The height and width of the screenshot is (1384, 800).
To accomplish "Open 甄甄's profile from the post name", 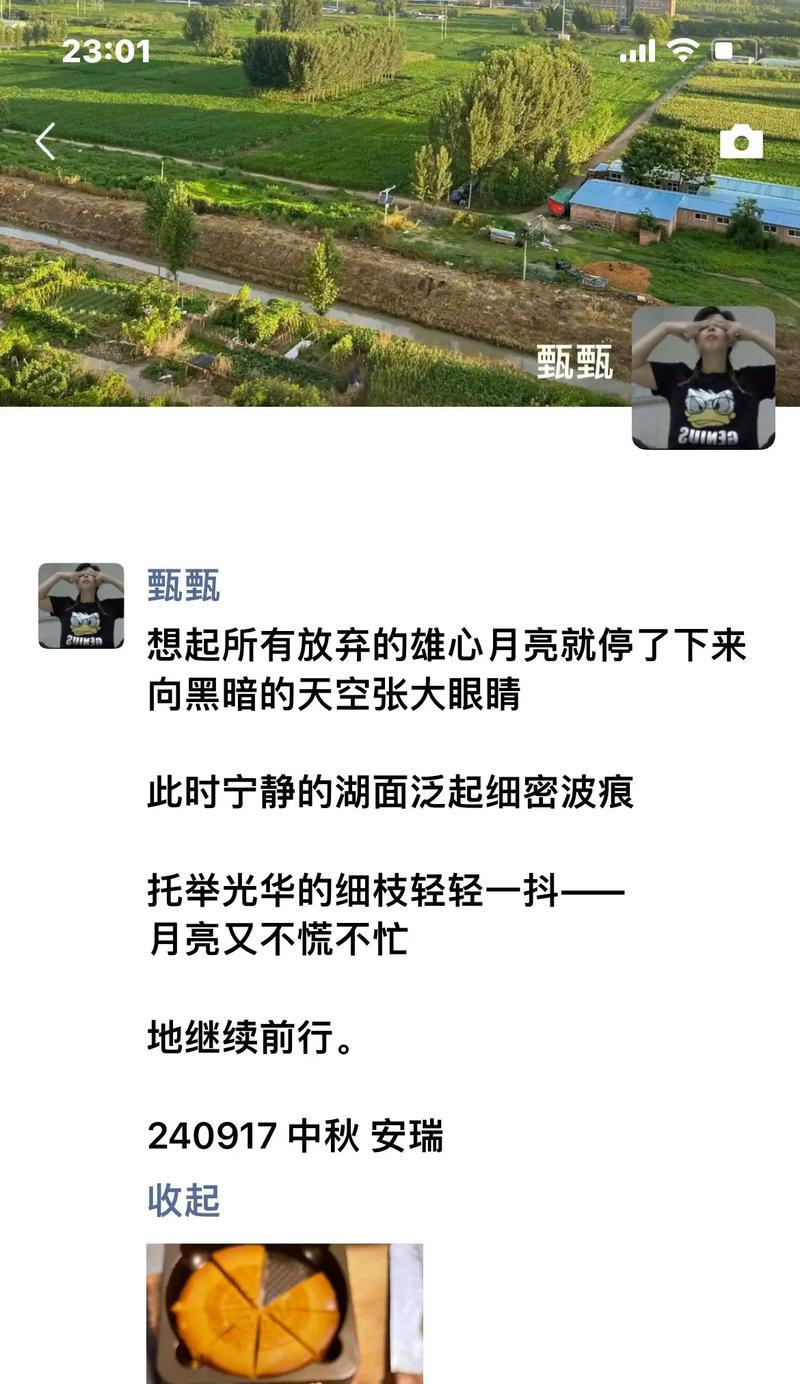I will click(183, 585).
